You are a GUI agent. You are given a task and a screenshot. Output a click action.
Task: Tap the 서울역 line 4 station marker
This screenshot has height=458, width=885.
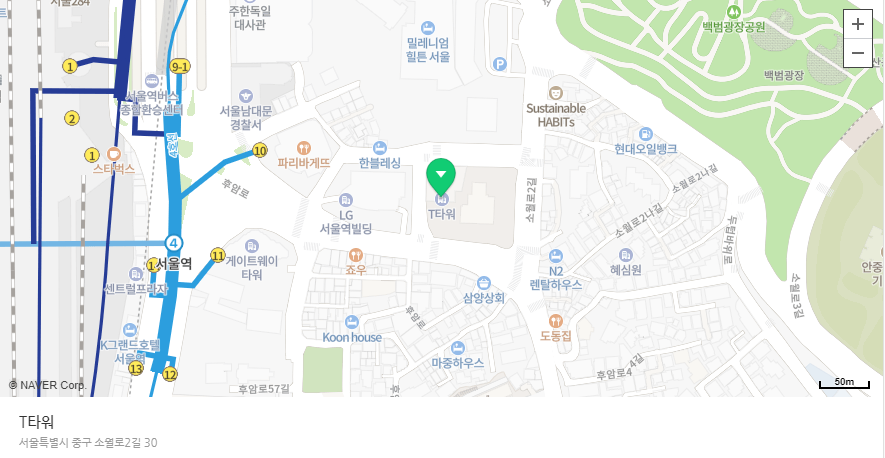pyautogui.click(x=174, y=243)
